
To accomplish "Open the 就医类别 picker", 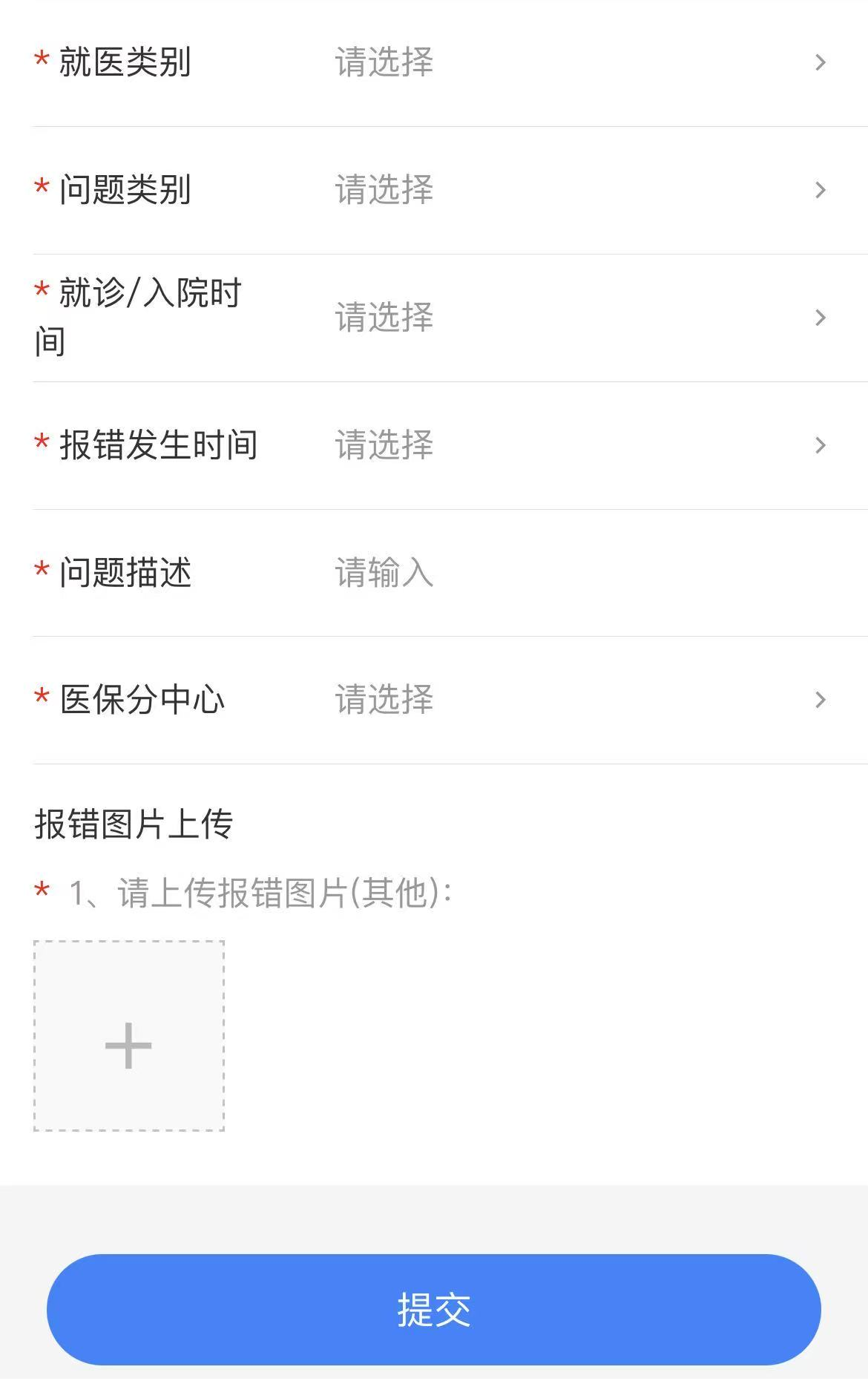I will click(579, 62).
